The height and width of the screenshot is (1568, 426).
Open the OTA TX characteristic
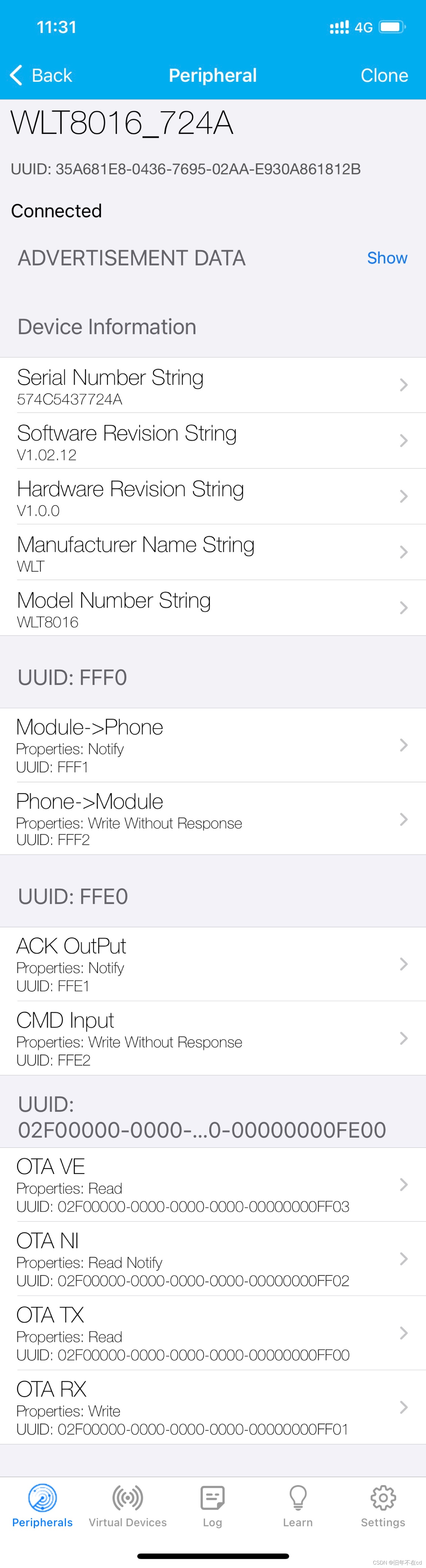pos(213,1333)
